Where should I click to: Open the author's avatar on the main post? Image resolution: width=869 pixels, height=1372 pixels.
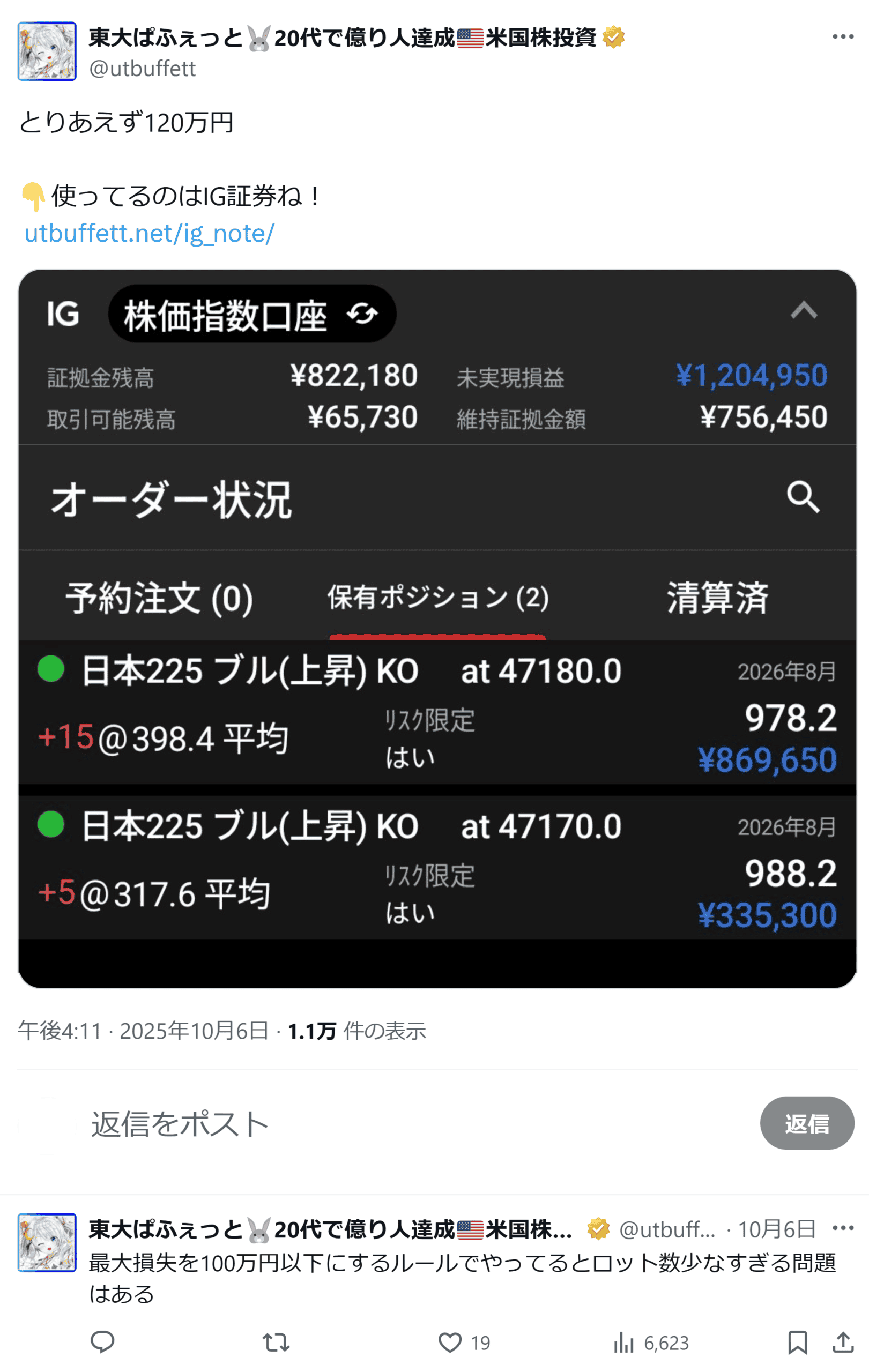(47, 51)
